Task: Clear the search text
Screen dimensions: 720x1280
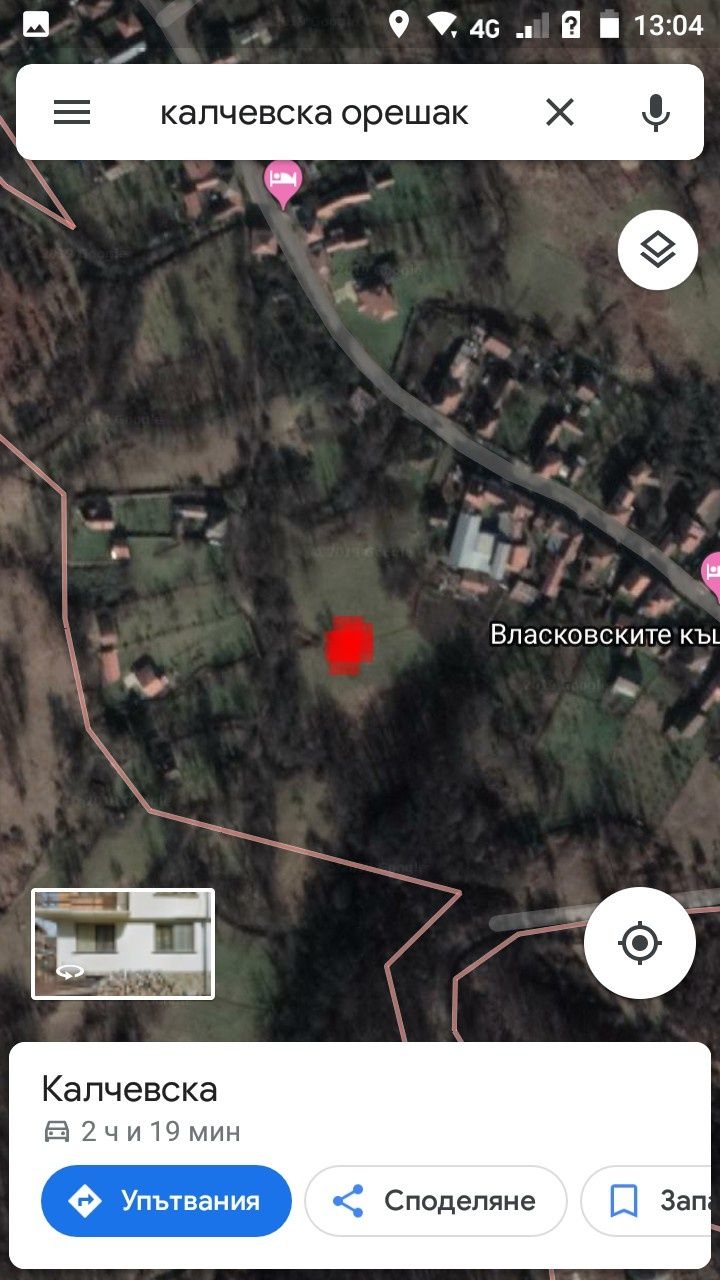Action: [560, 113]
